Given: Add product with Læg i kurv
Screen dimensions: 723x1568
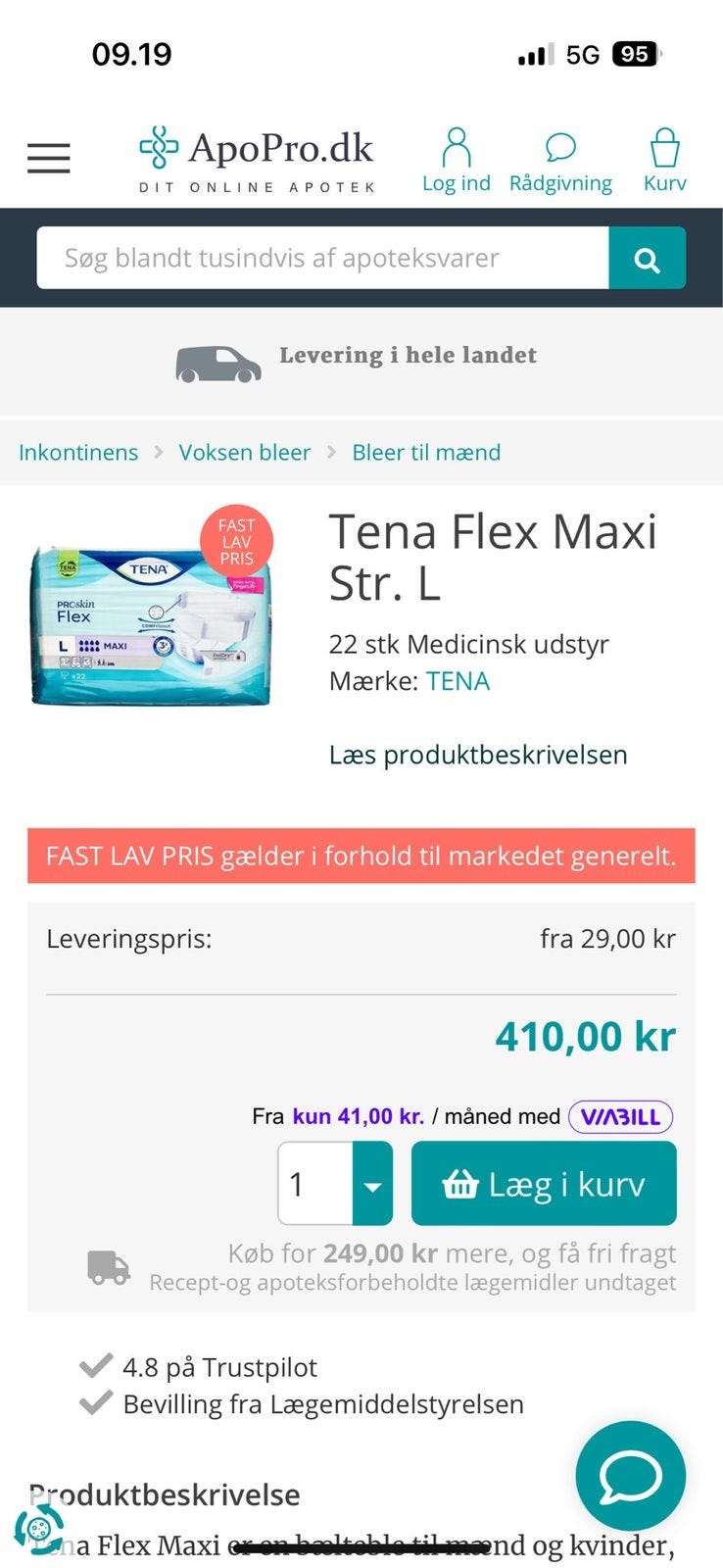Looking at the screenshot, I should [544, 1184].
